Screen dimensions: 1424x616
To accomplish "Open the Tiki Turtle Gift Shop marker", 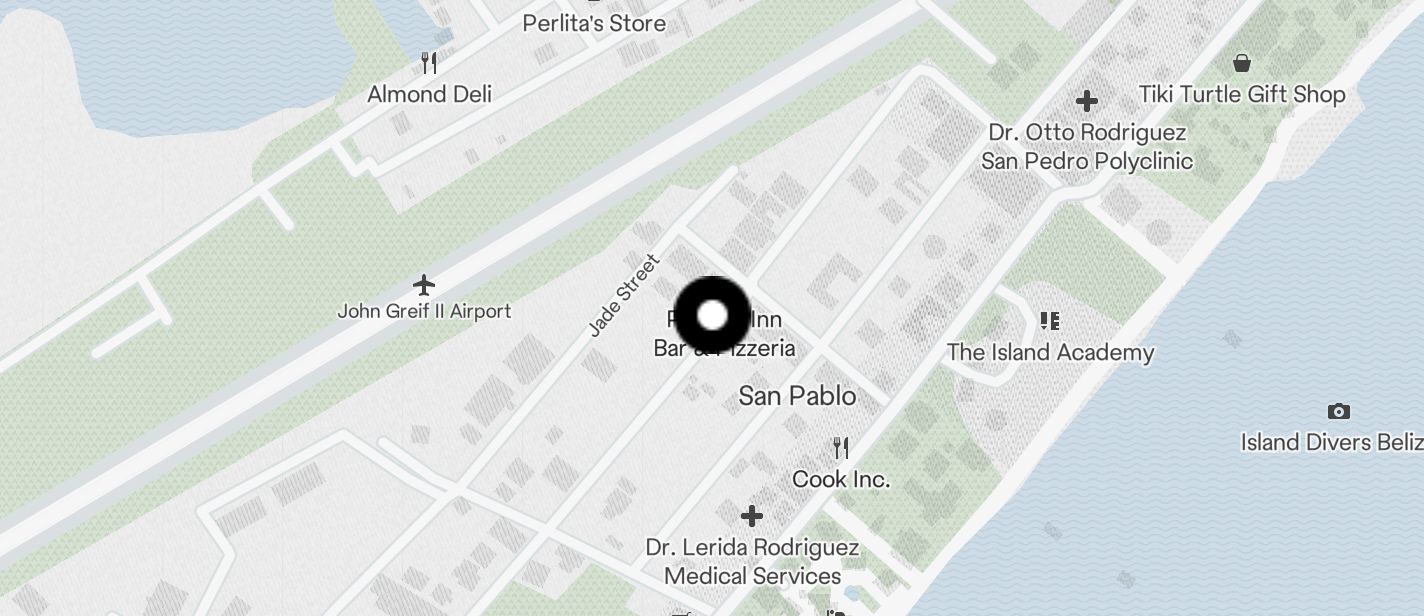I will click(x=1241, y=64).
